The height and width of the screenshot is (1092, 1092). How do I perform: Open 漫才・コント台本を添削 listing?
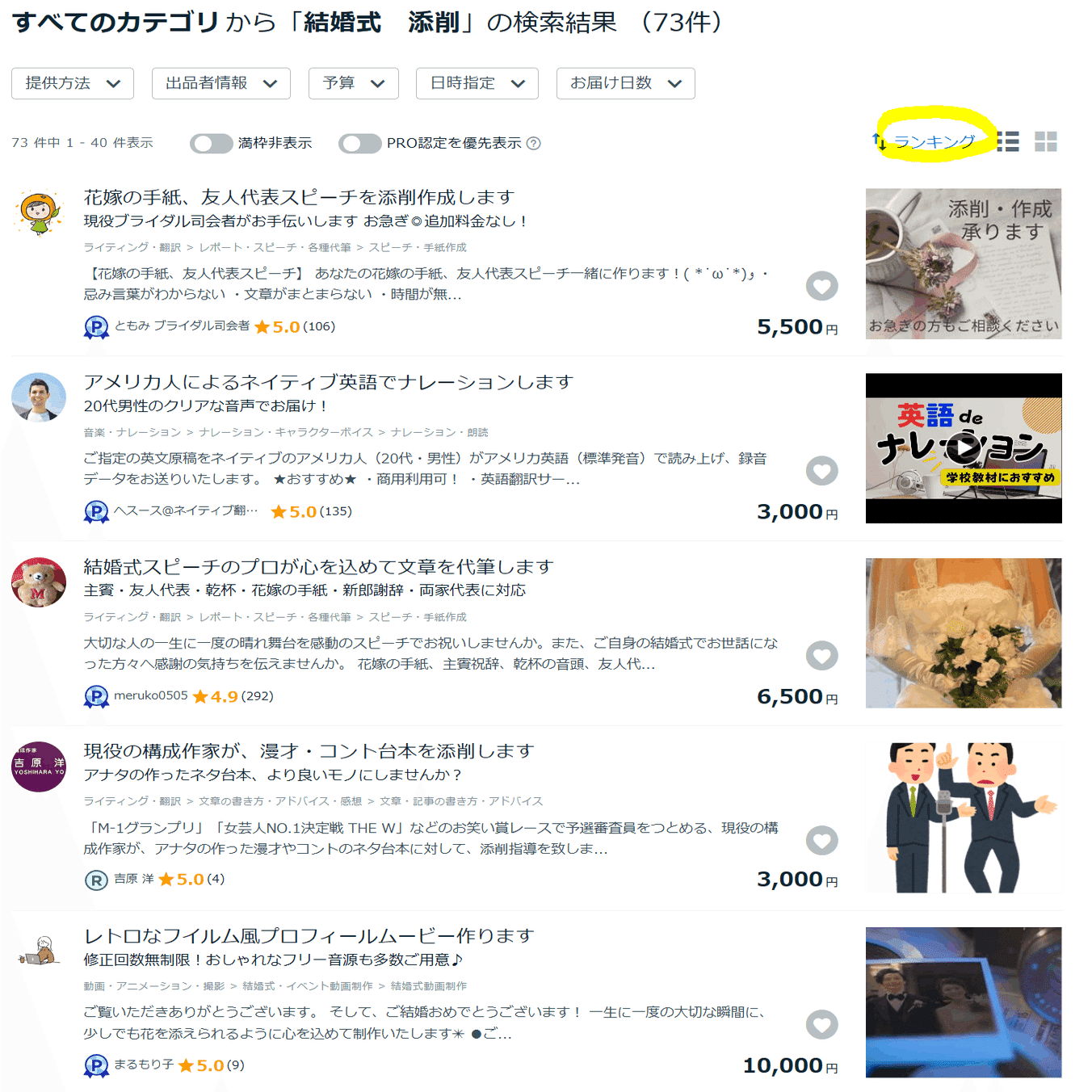(309, 751)
